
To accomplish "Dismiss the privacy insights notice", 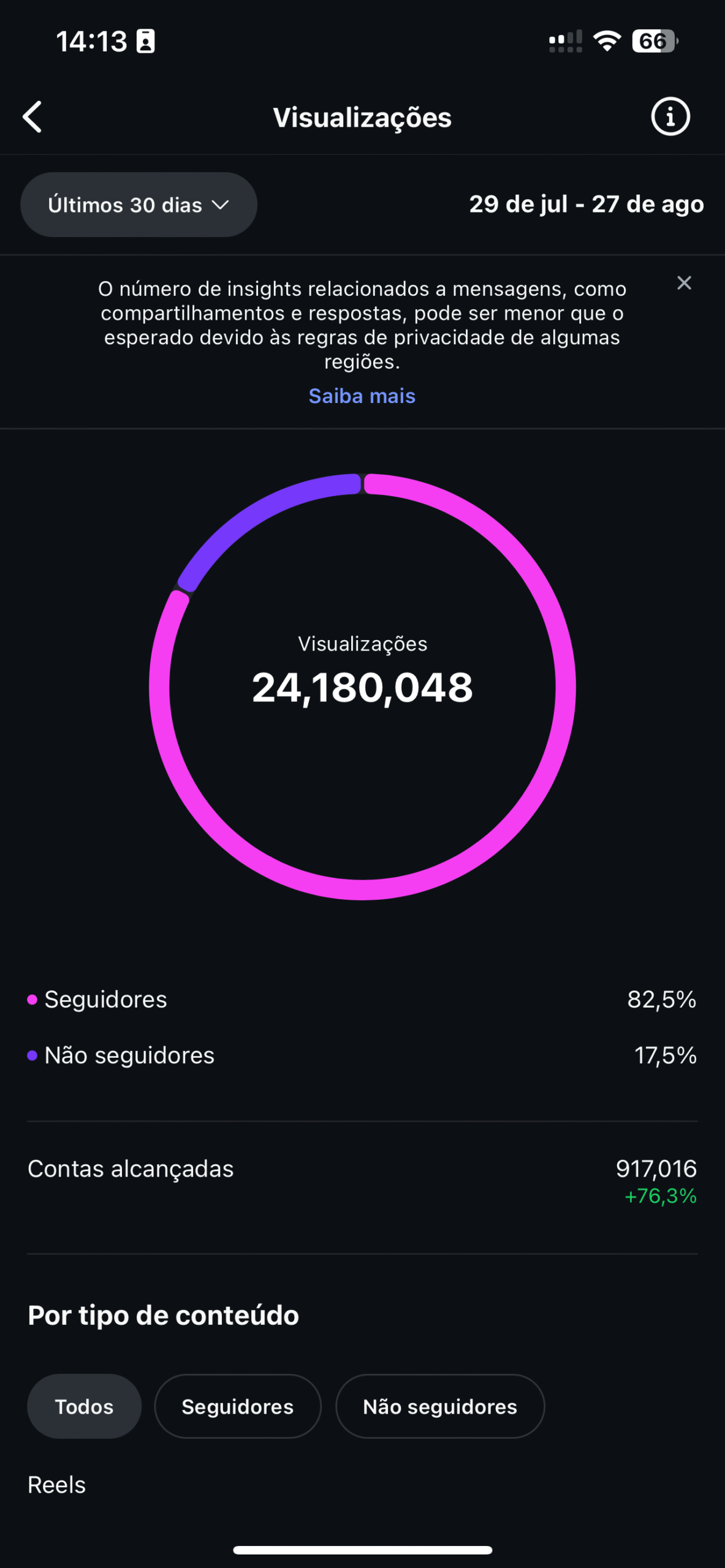I will click(x=684, y=283).
